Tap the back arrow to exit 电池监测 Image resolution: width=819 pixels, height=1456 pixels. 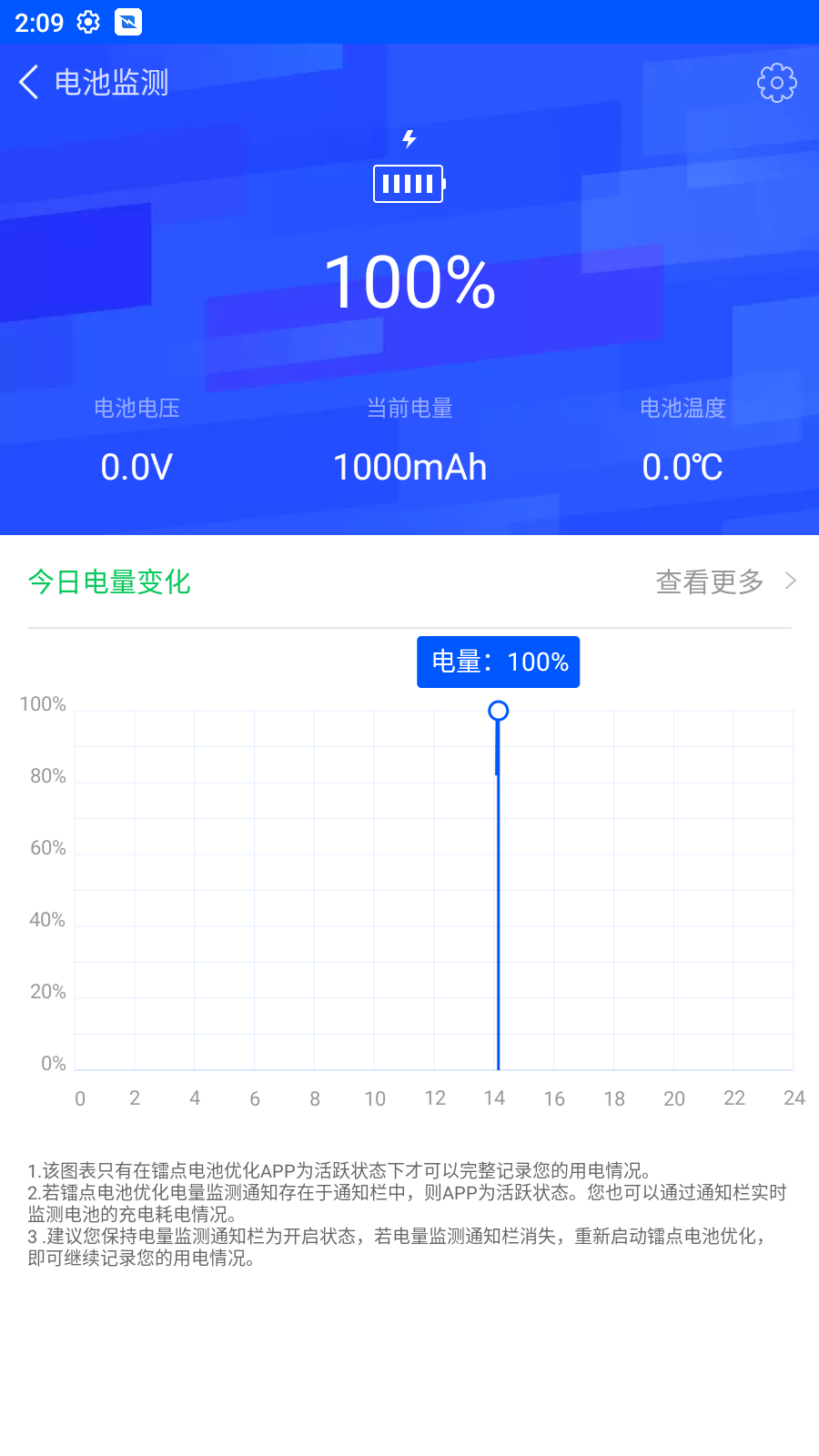pyautogui.click(x=28, y=82)
